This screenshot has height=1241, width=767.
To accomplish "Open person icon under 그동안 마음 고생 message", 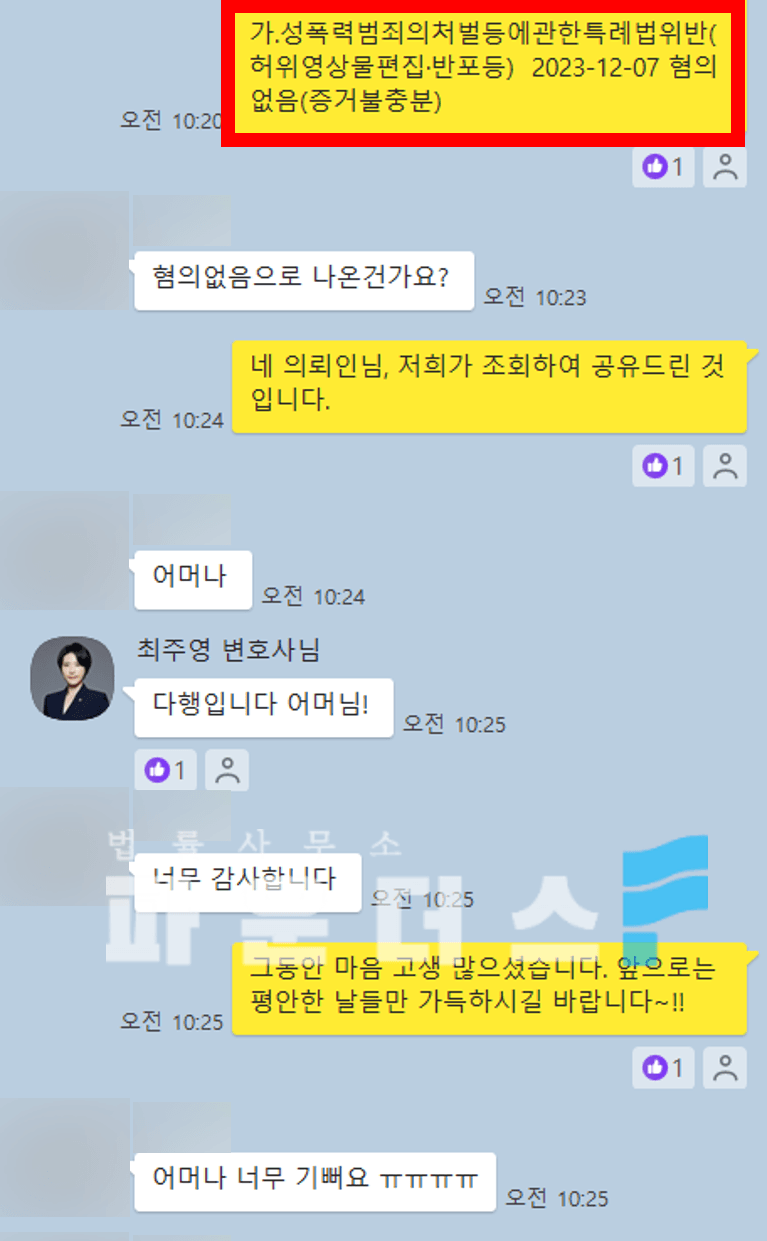I will pyautogui.click(x=725, y=1067).
